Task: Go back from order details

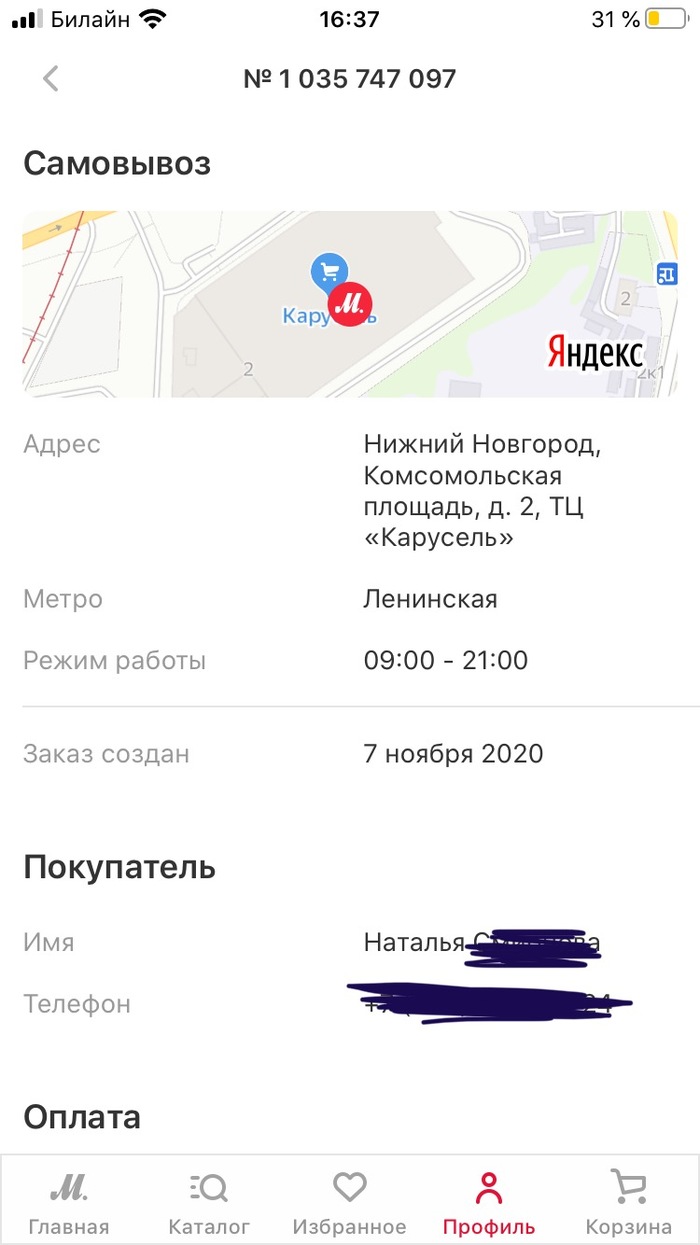Action: [51, 79]
